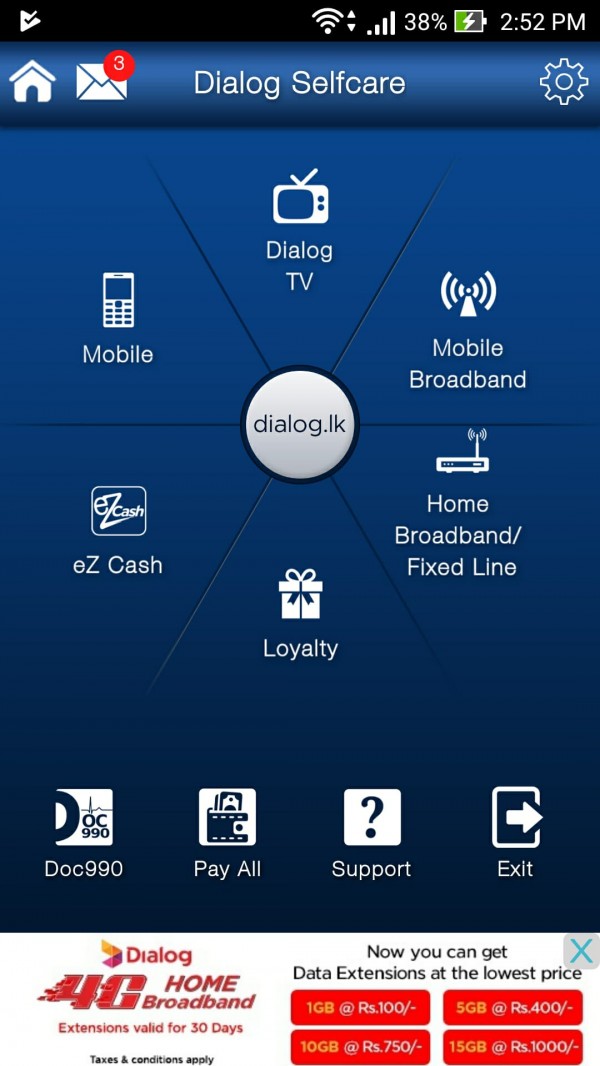Open the Dialog TV section
Viewport: 600px width, 1066px height.
click(x=300, y=230)
